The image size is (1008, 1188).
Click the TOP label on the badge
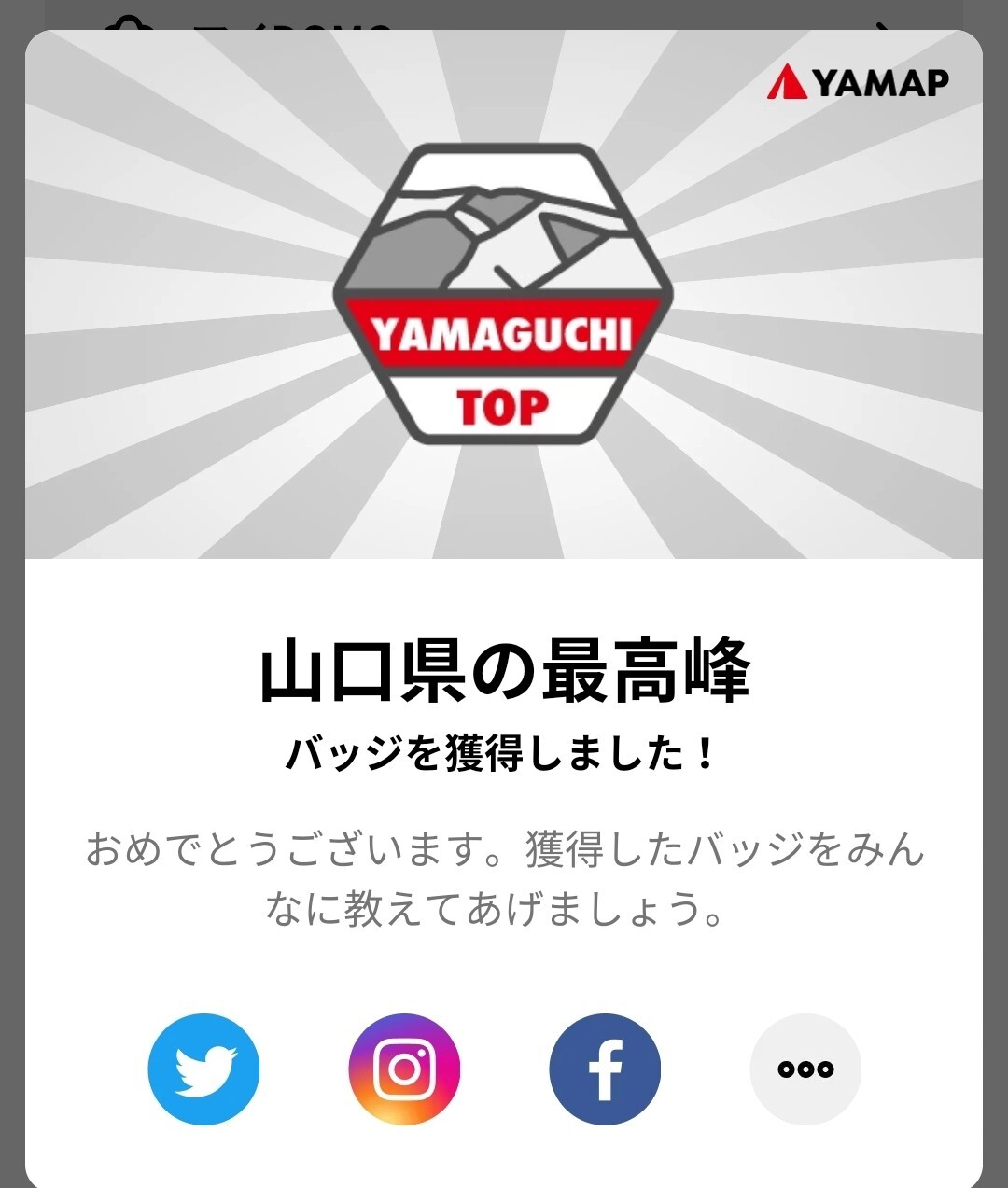(x=501, y=404)
